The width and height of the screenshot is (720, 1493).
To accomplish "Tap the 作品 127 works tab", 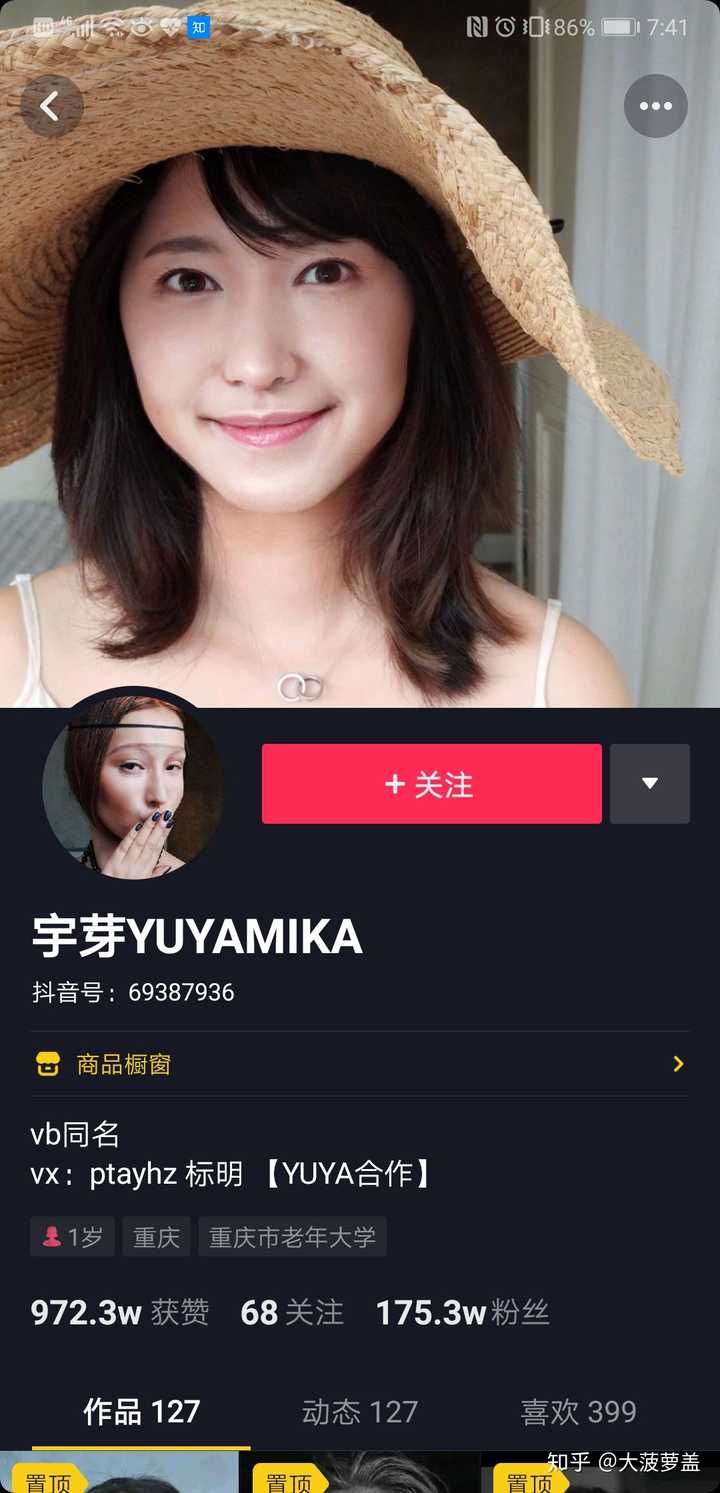I will pyautogui.click(x=139, y=1411).
